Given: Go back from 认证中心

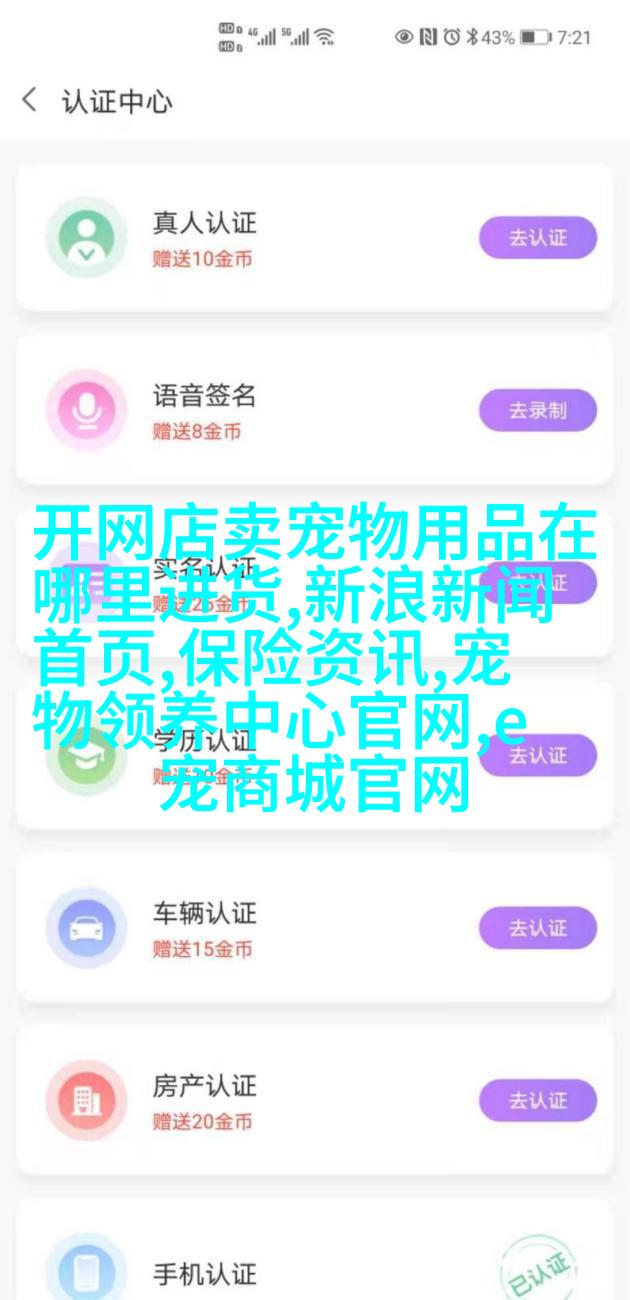Looking at the screenshot, I should [x=30, y=101].
